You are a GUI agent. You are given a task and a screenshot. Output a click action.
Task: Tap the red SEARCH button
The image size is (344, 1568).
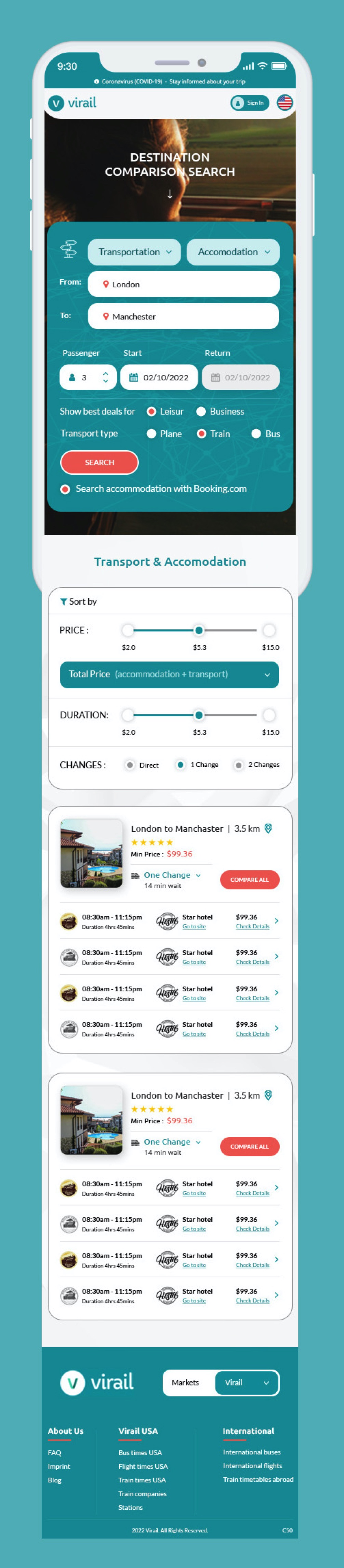click(x=99, y=463)
